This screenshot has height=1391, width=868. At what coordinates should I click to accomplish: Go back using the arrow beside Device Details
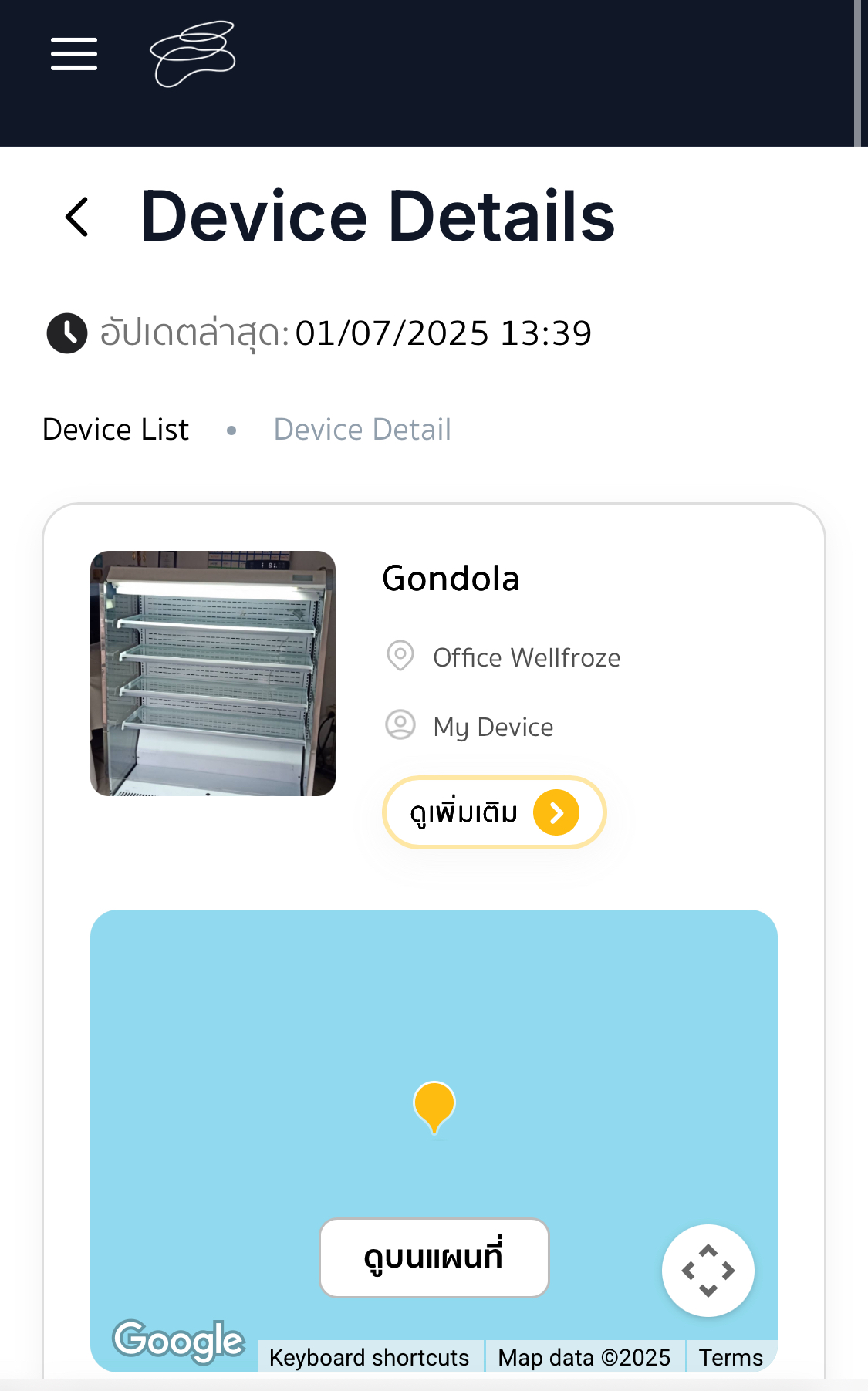coord(77,217)
